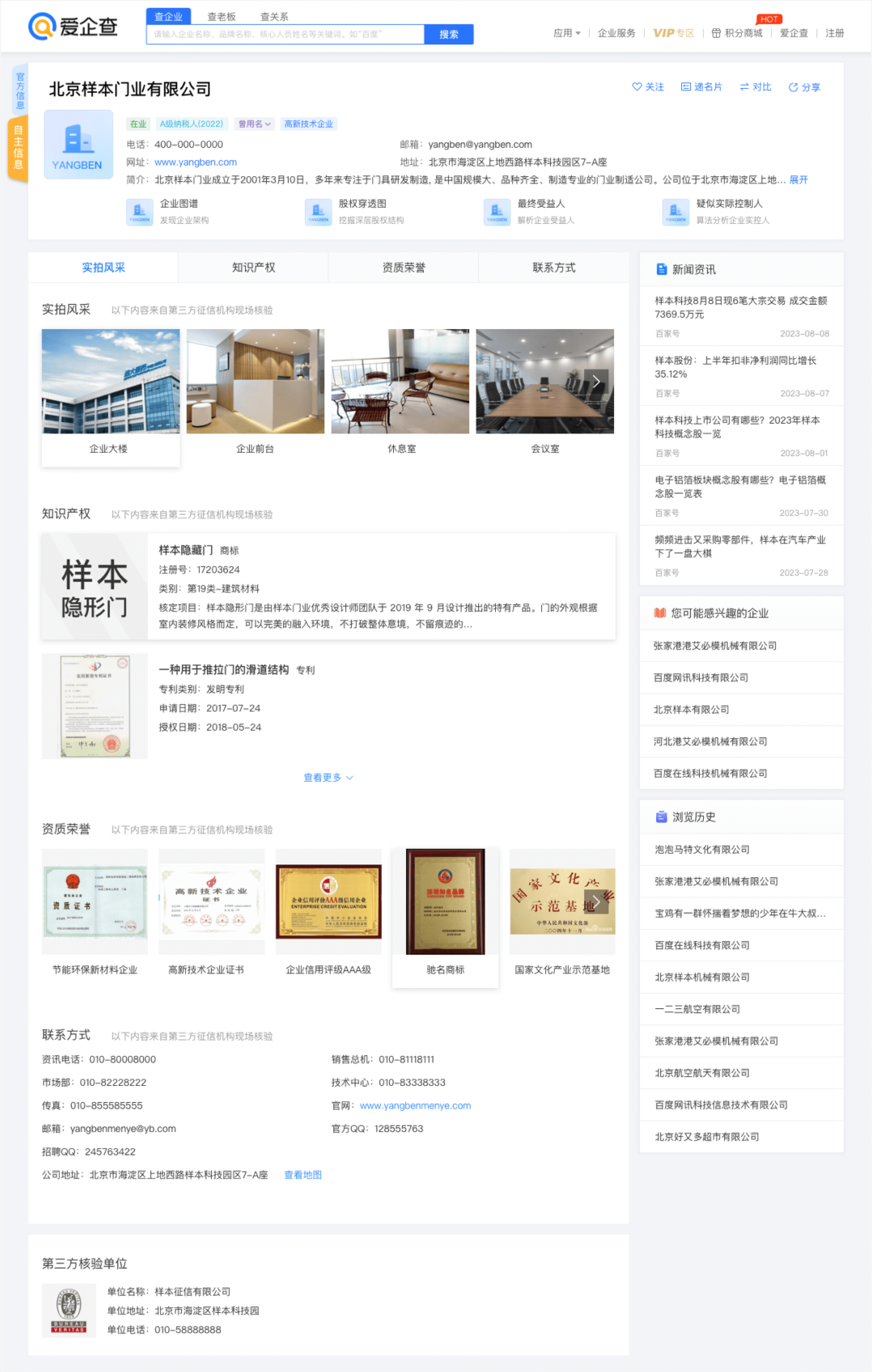Expand the company intro with 展开

(798, 180)
